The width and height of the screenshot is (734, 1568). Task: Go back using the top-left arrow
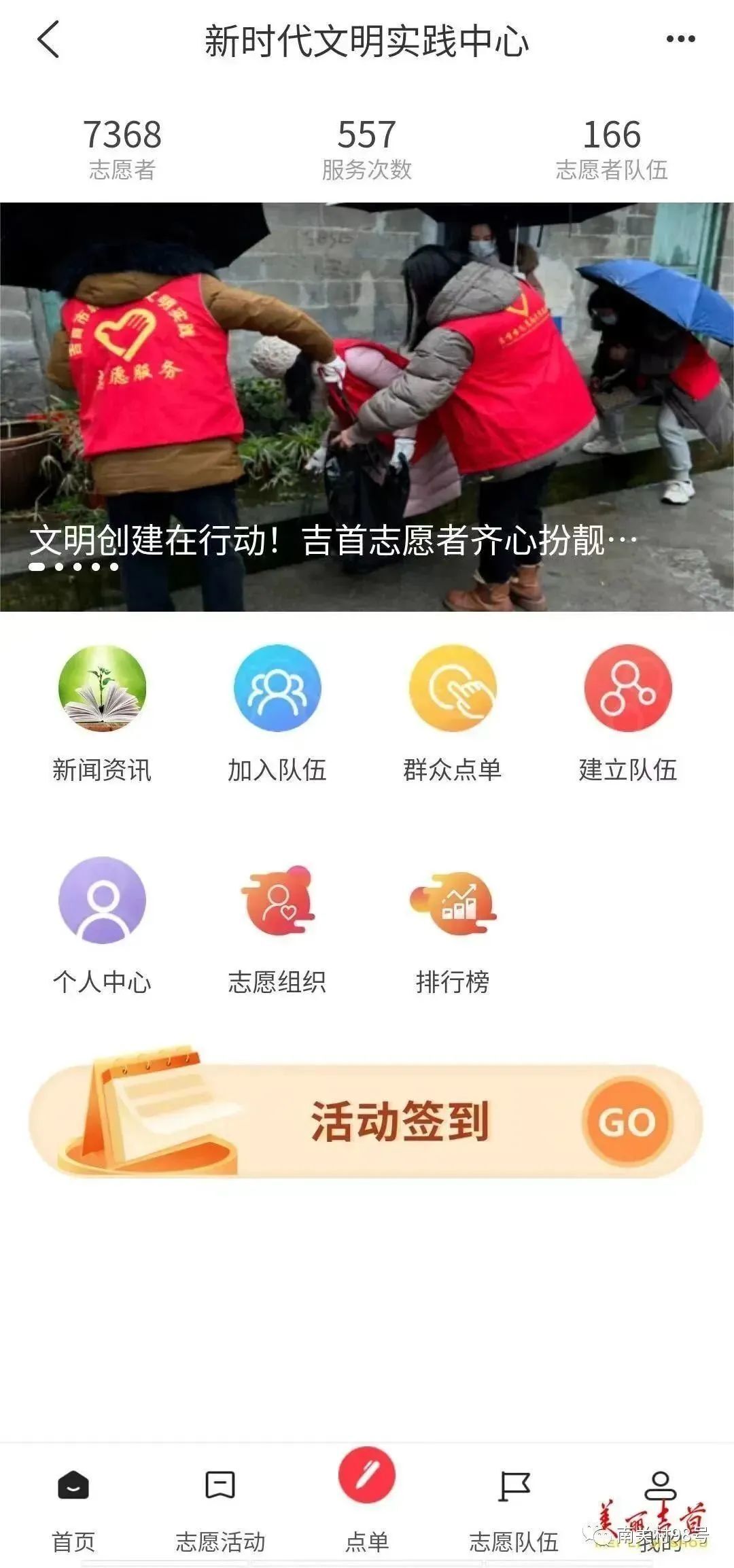click(49, 39)
